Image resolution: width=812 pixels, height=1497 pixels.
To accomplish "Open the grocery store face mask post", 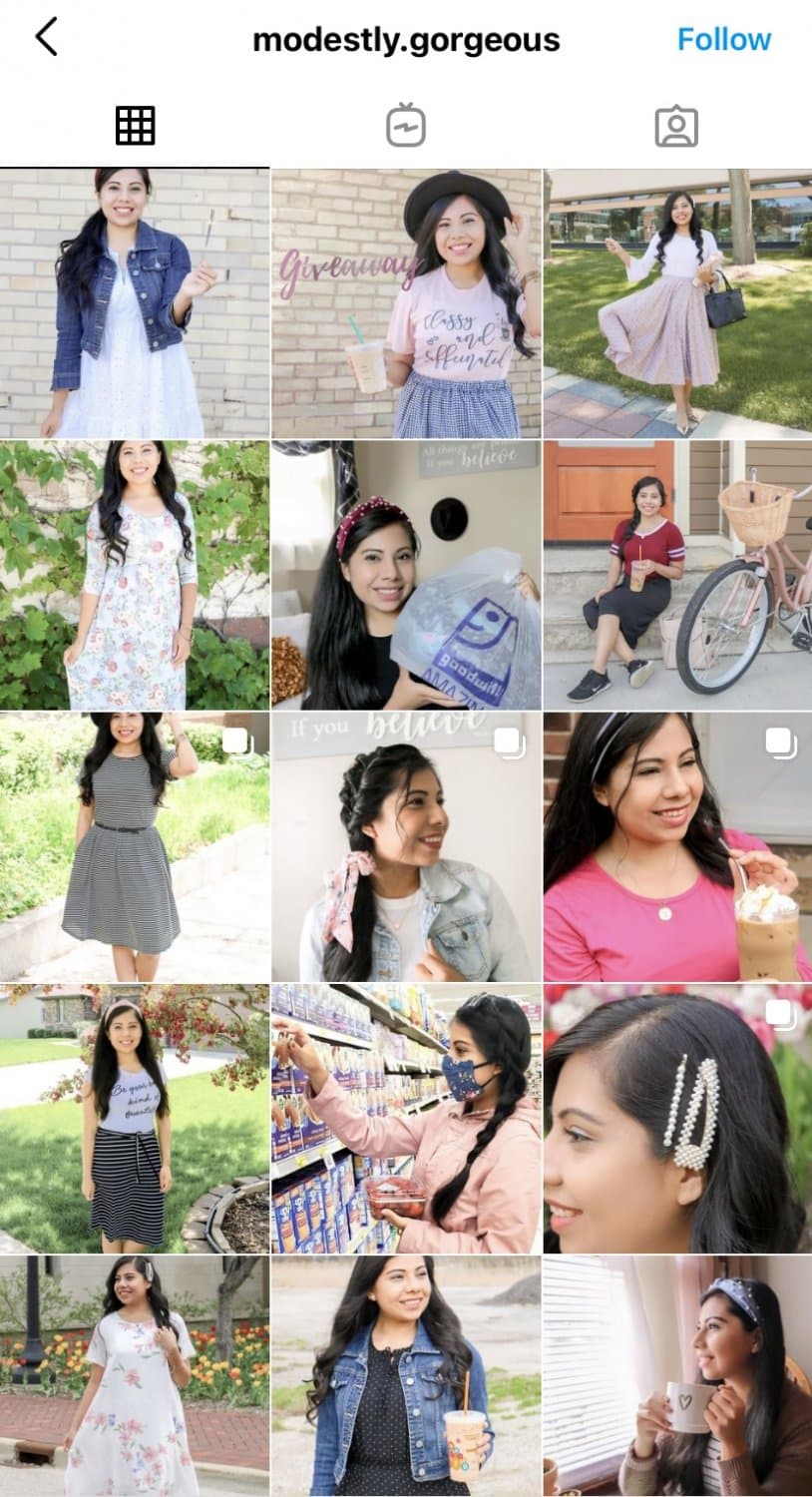I will click(406, 1118).
